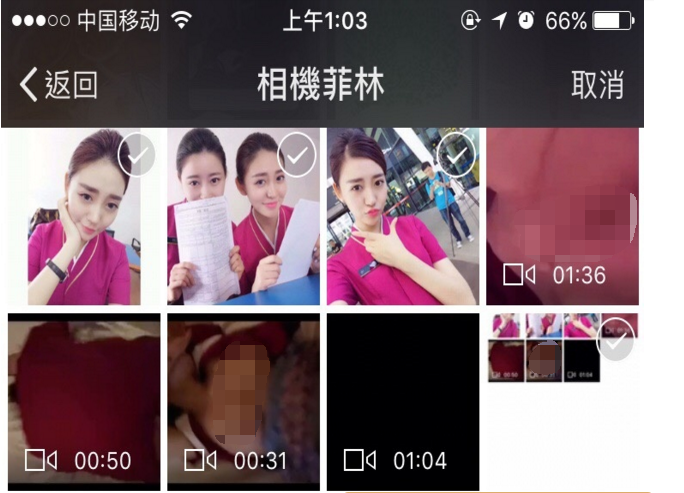Cancel selection with 取消
This screenshot has height=493, width=684.
pyautogui.click(x=597, y=85)
